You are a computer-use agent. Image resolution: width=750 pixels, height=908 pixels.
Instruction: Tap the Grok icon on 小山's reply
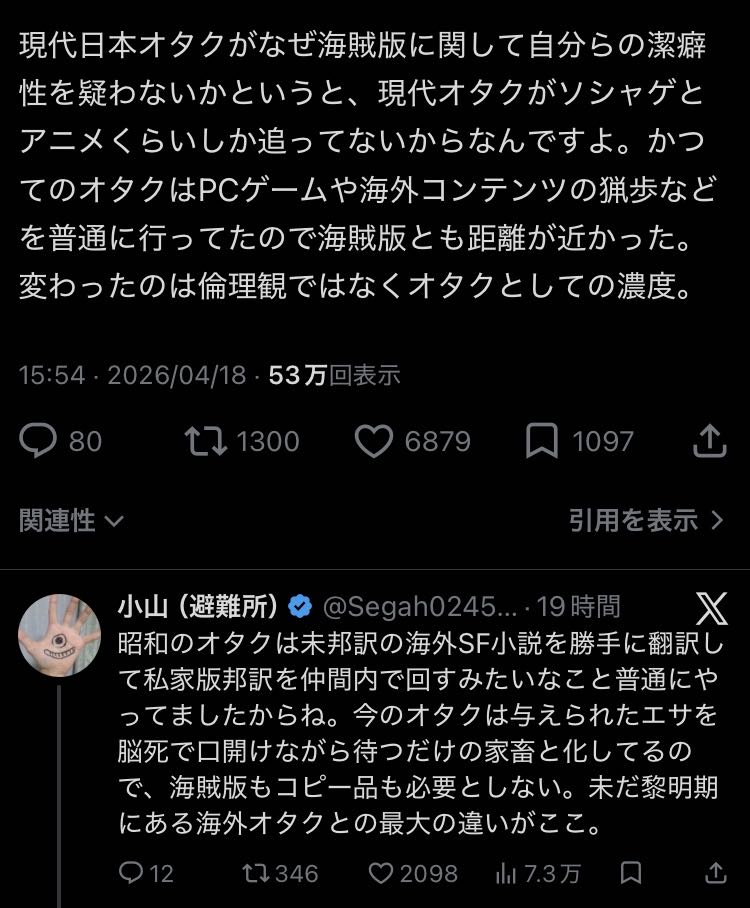711,608
